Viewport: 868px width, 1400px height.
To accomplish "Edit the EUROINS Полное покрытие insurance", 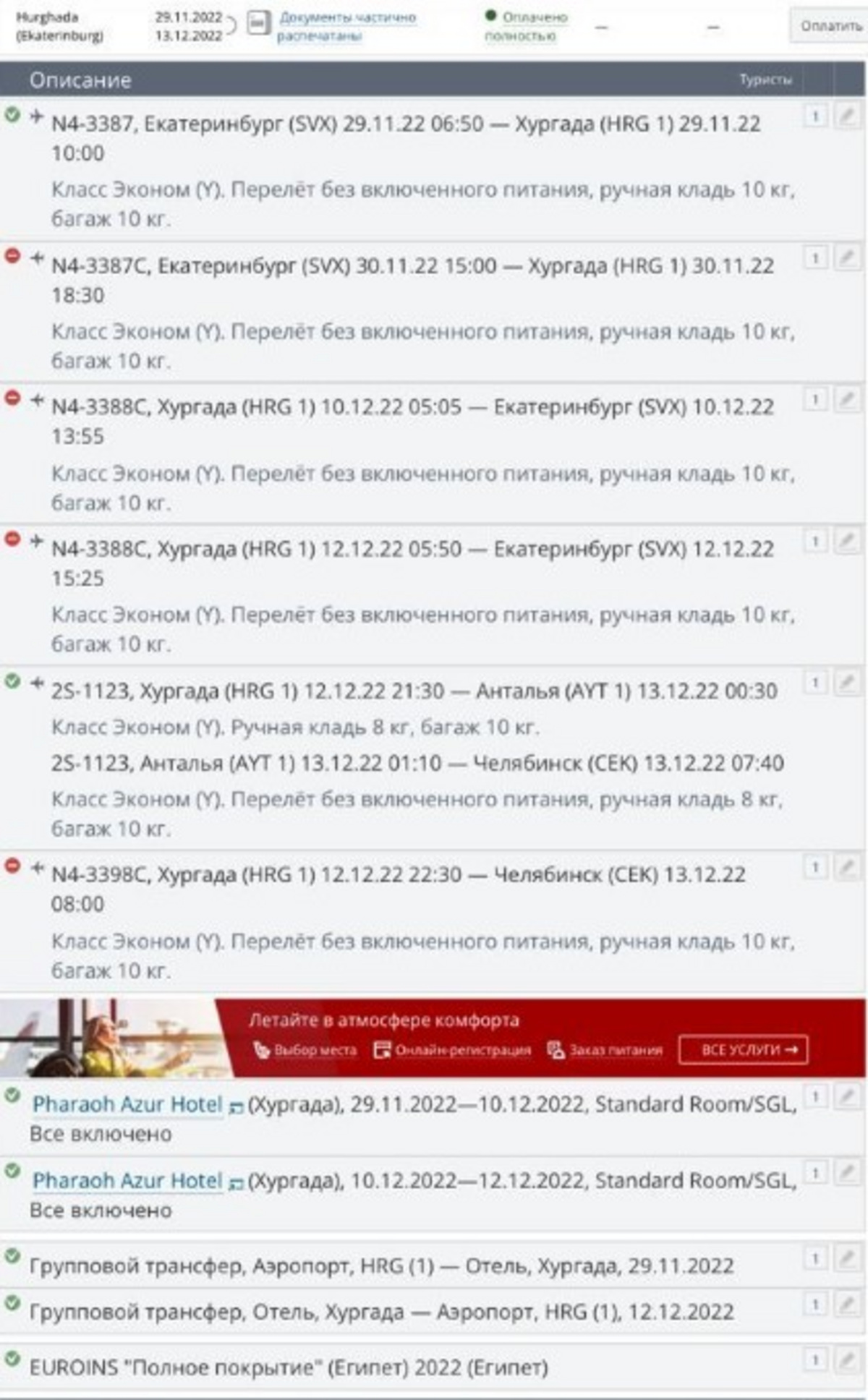I will (x=846, y=1360).
